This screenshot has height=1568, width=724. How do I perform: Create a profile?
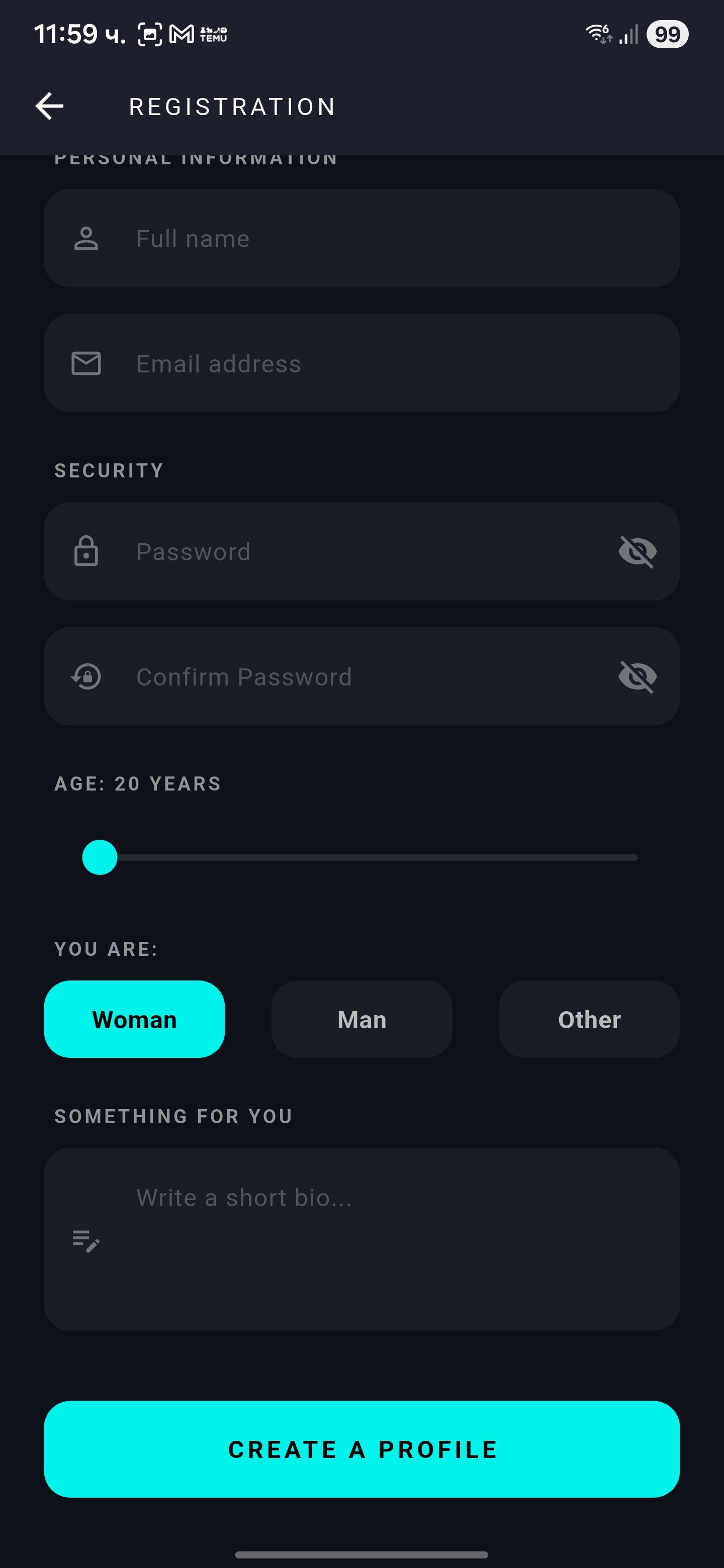[x=361, y=1449]
